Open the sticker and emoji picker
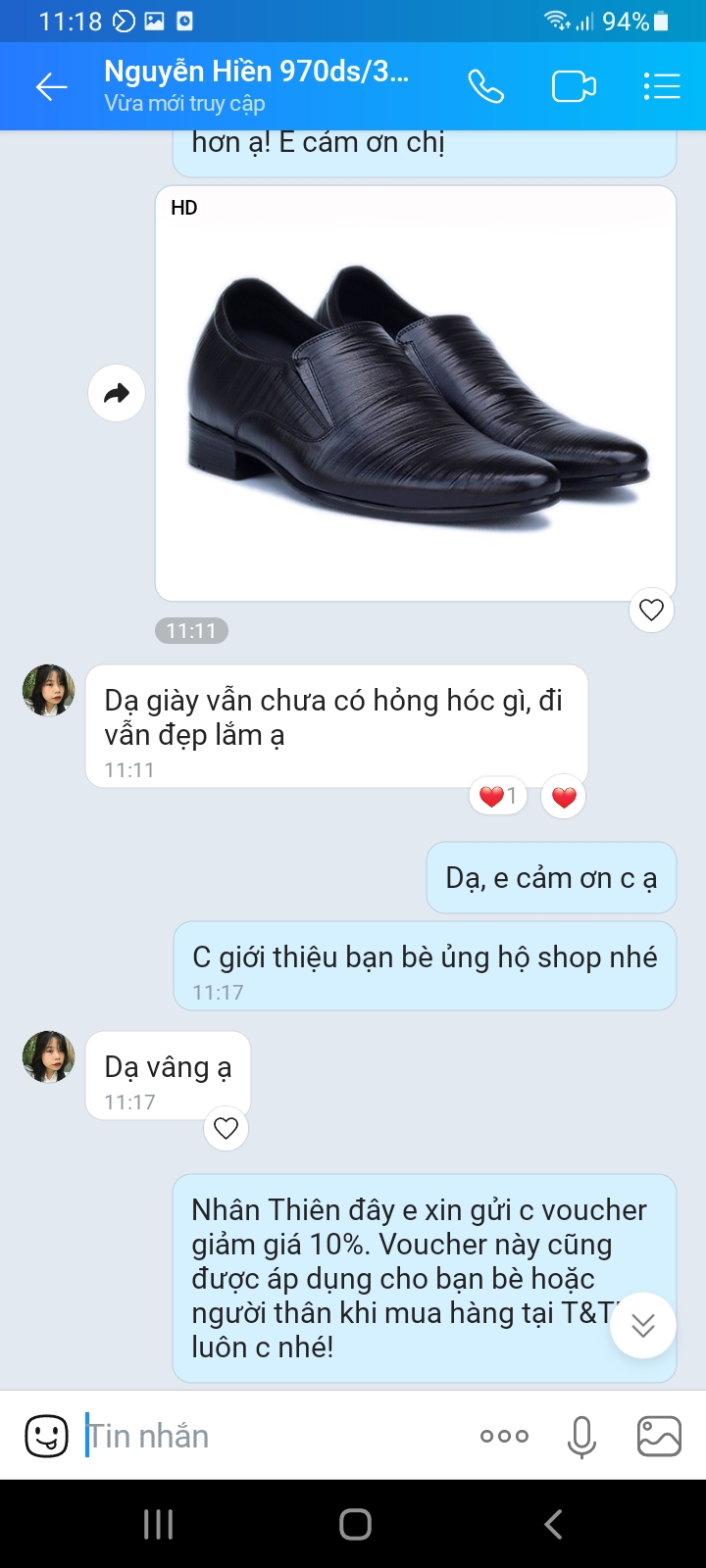706x1568 pixels. pos(46,1437)
